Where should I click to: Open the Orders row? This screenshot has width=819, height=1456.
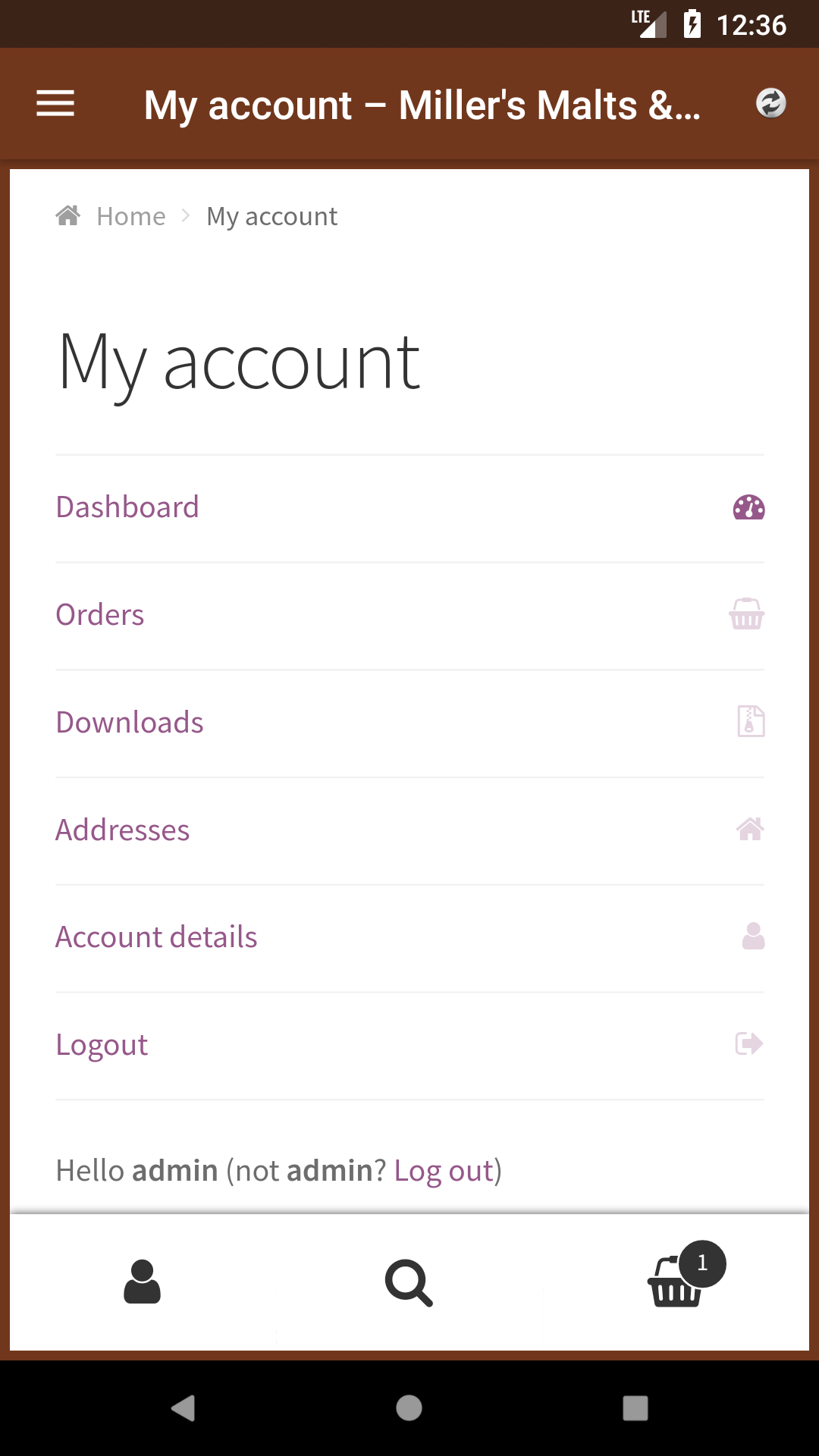tap(409, 616)
